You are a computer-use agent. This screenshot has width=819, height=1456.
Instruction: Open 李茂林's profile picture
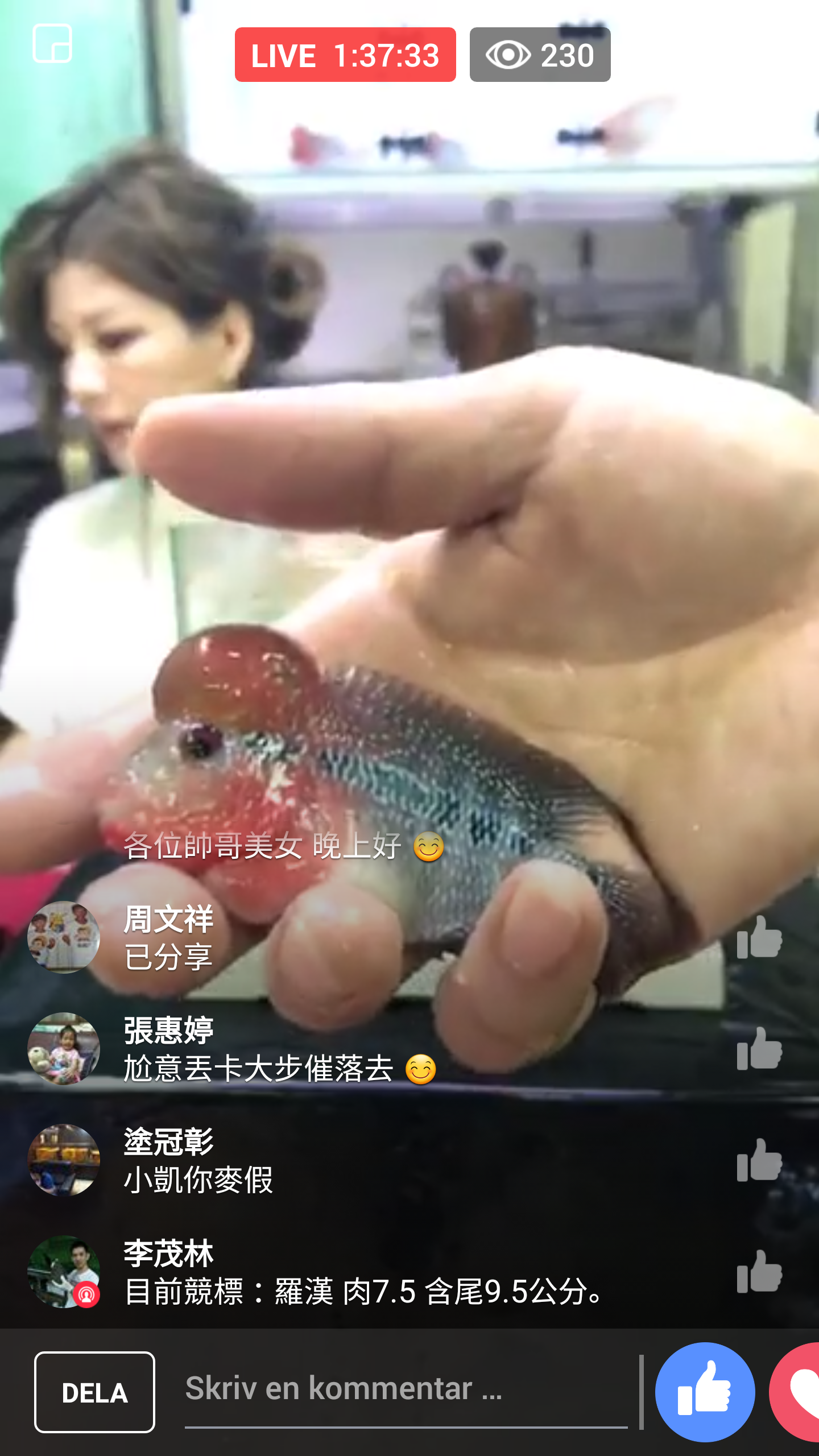click(x=64, y=1271)
